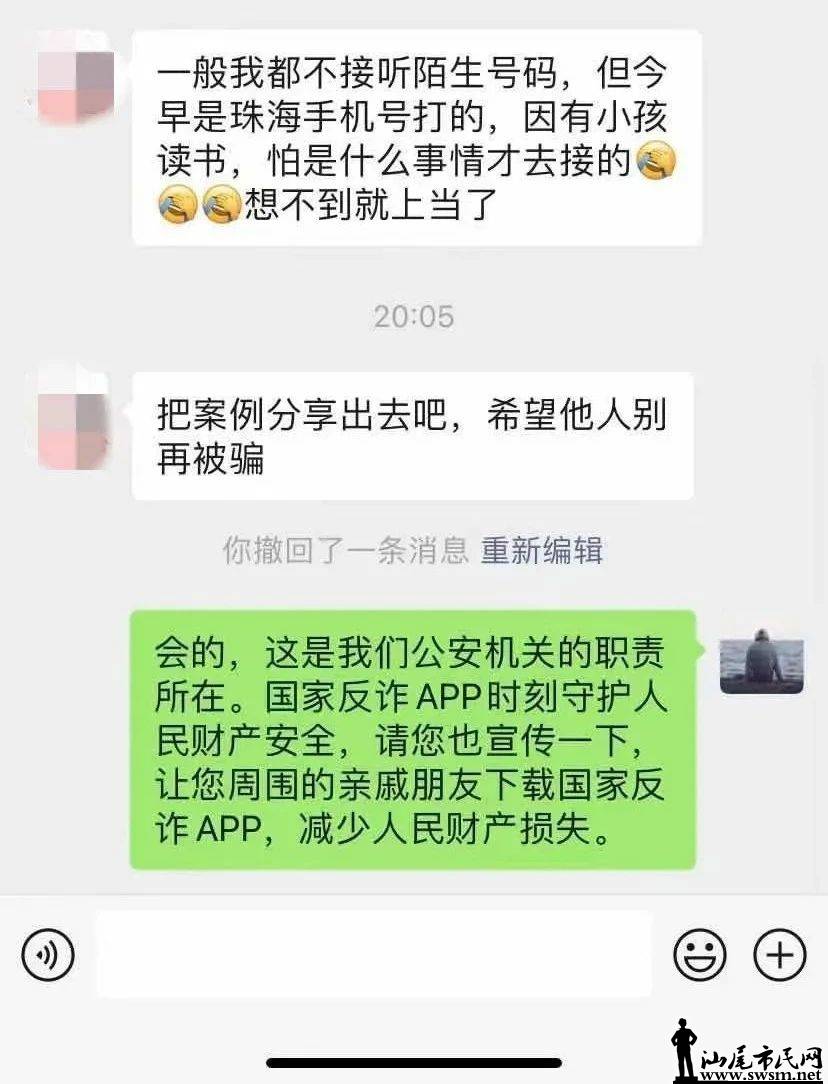828x1084 pixels.
Task: Open the plus attachments menu
Action: click(779, 955)
